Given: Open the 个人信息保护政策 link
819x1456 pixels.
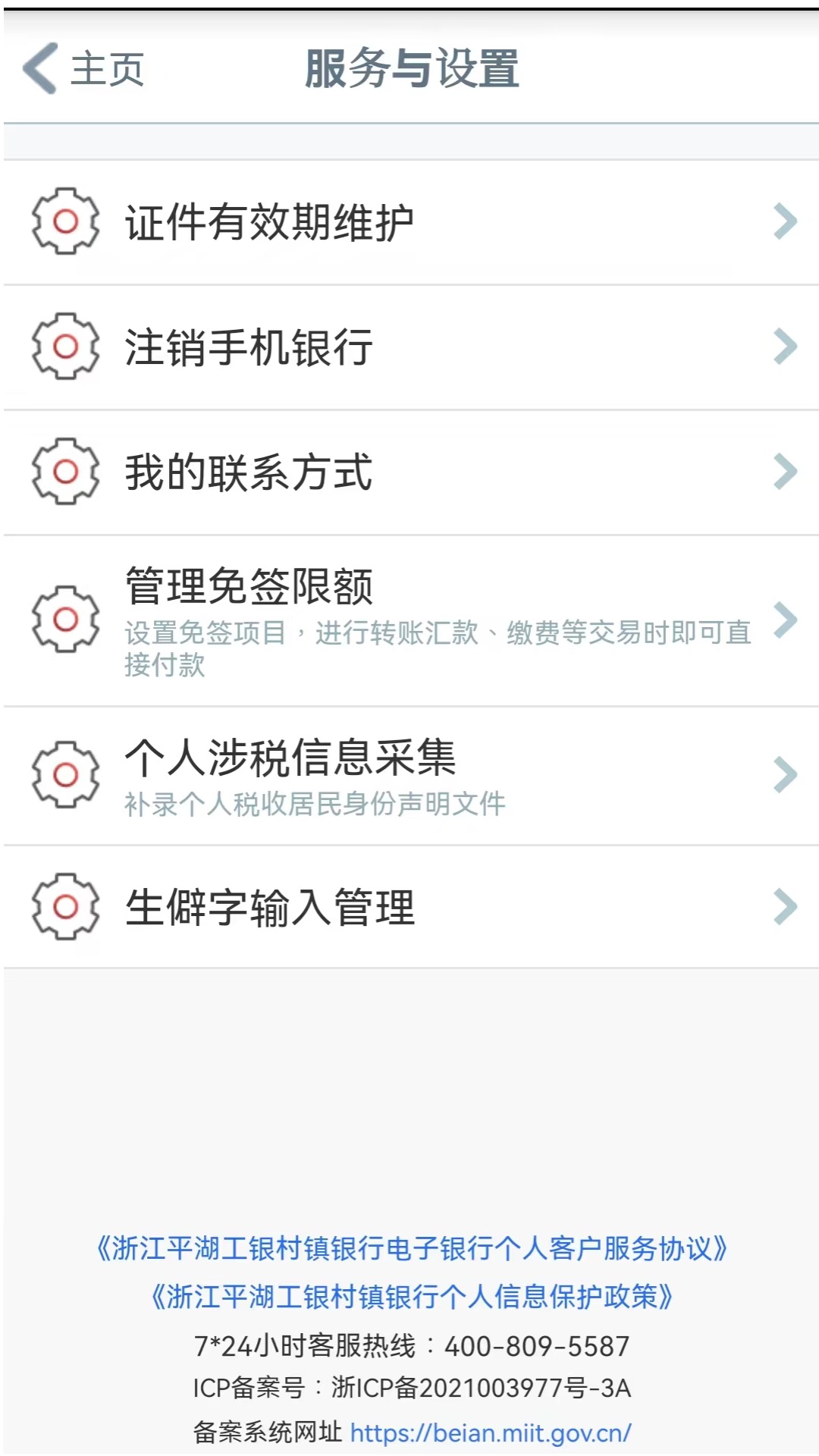Looking at the screenshot, I should (x=411, y=1298).
